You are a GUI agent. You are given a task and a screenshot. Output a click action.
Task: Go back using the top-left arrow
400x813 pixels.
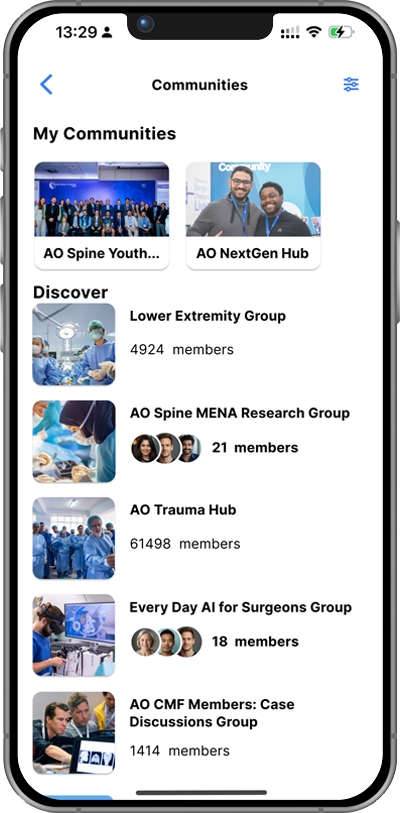click(x=47, y=85)
